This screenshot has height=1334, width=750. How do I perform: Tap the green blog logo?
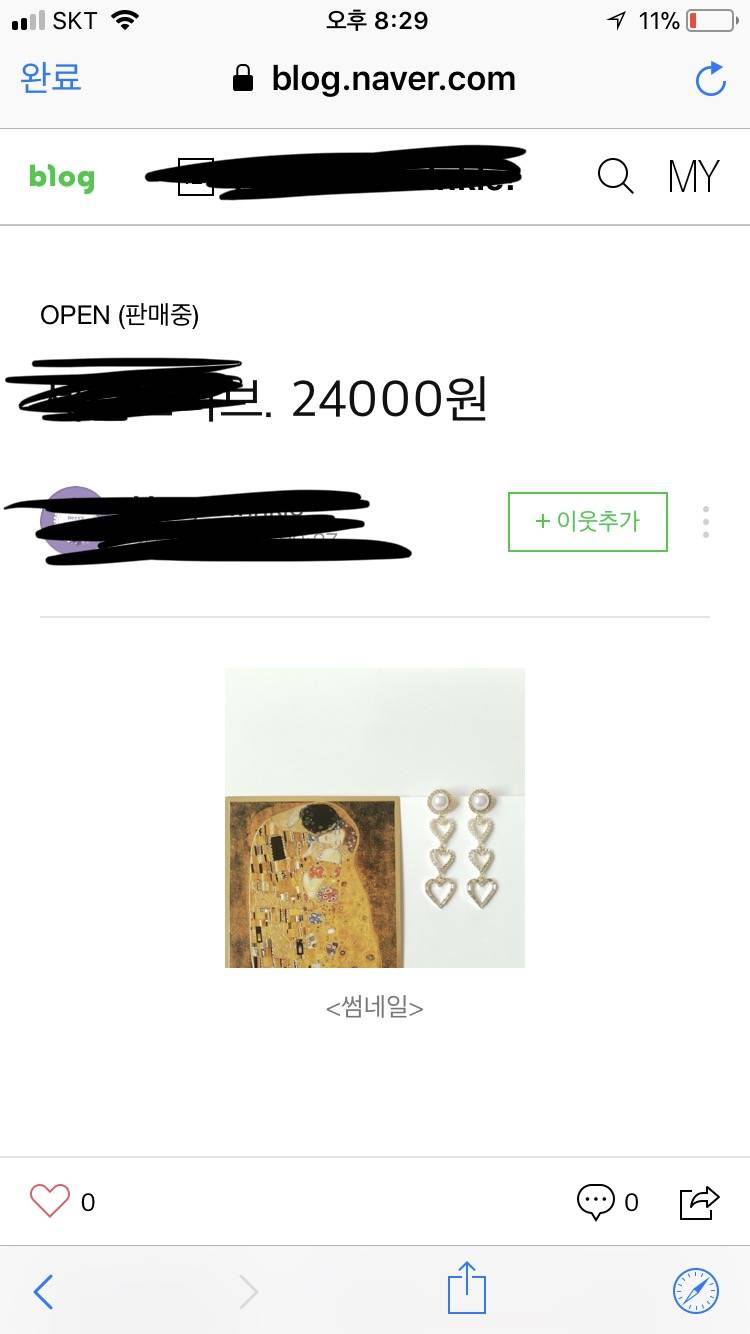61,176
